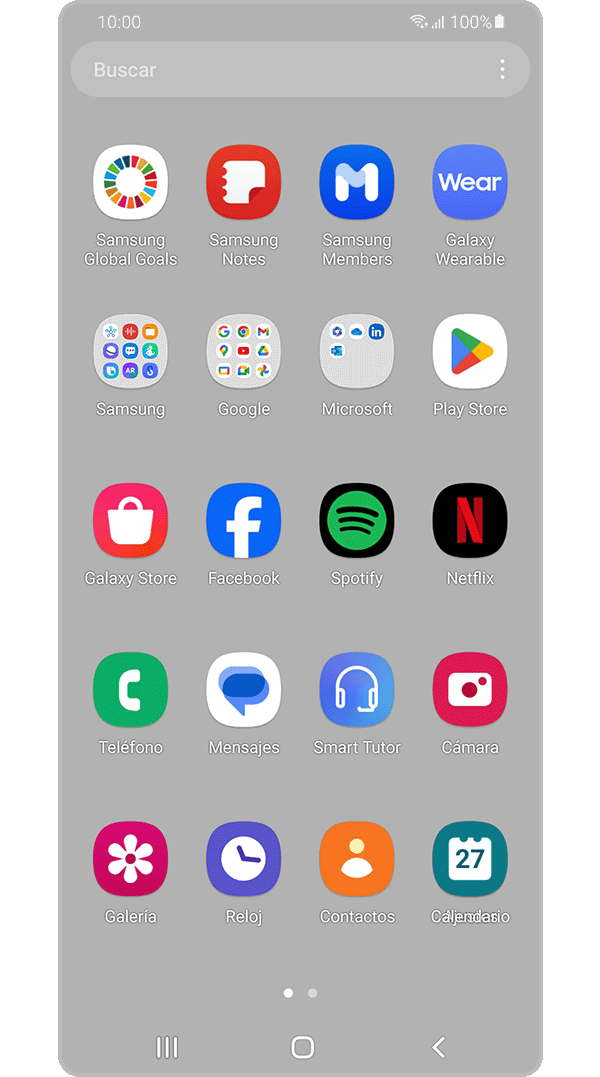Viewport: 600px width, 1077px height.
Task: Open Mensajes app
Action: 244,689
